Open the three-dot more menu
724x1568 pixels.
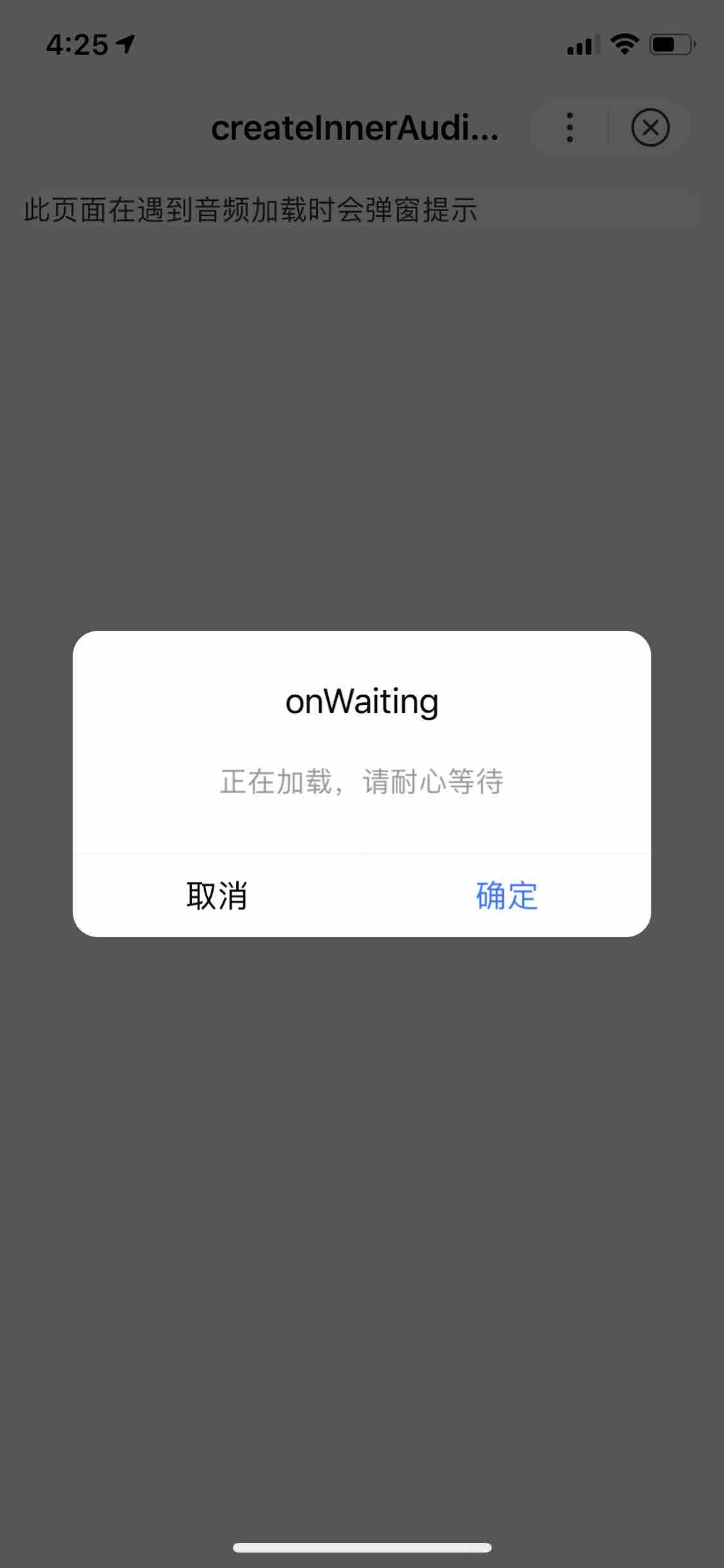click(x=570, y=127)
